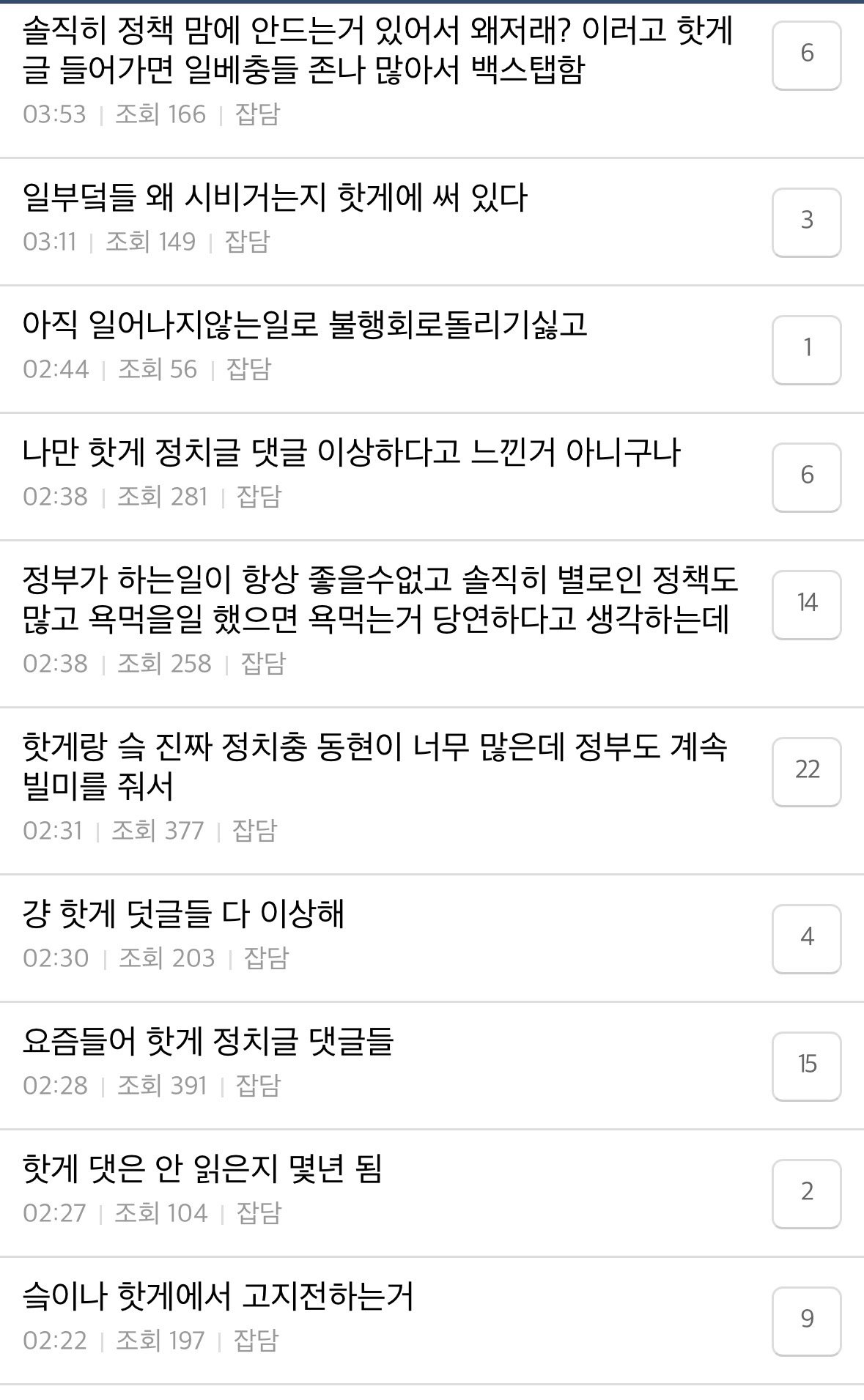The image size is (864, 1400).
Task: Open the post '핫게 댓은 안 읽은지 몇년 됨'
Action: tap(202, 1168)
